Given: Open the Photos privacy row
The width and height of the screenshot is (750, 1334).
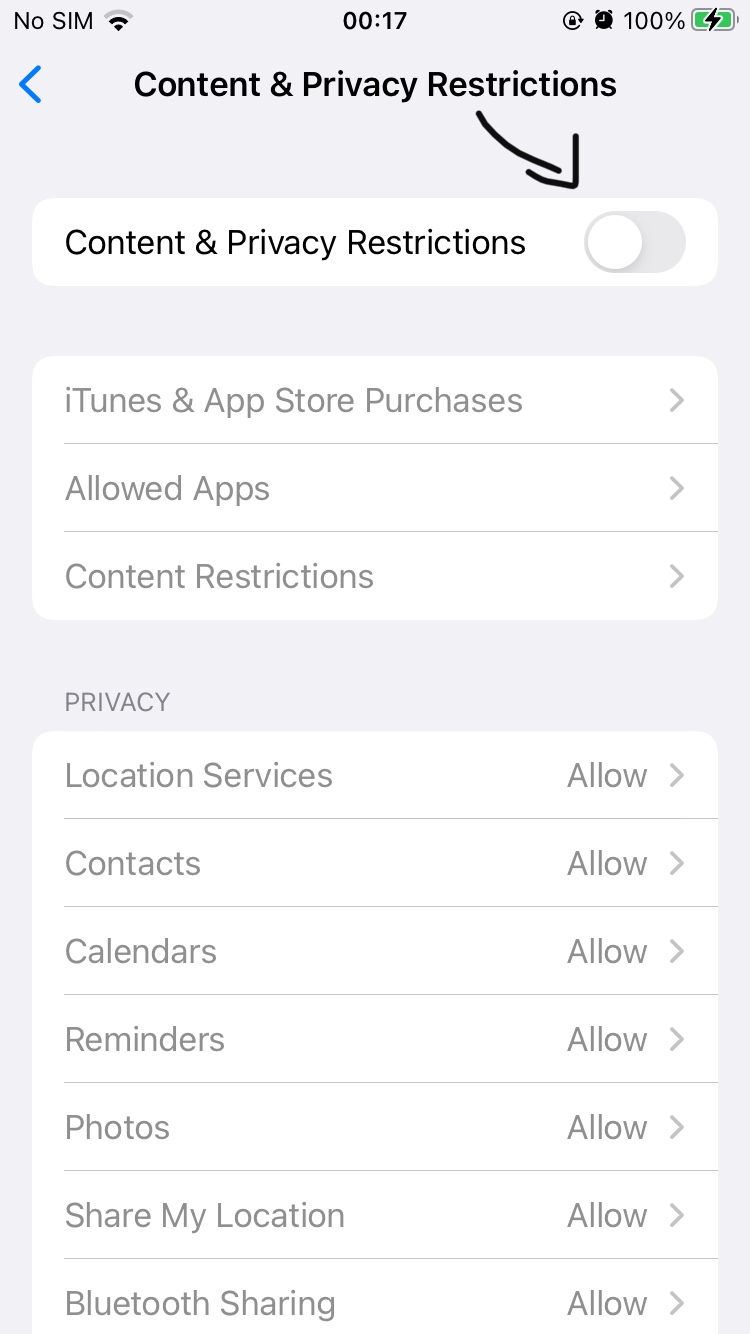Looking at the screenshot, I should 375,1128.
